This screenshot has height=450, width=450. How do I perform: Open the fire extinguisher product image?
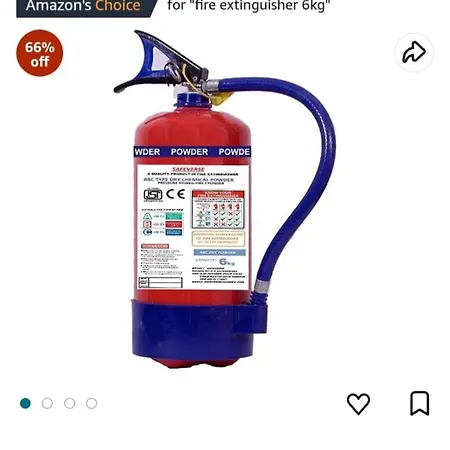(224, 199)
